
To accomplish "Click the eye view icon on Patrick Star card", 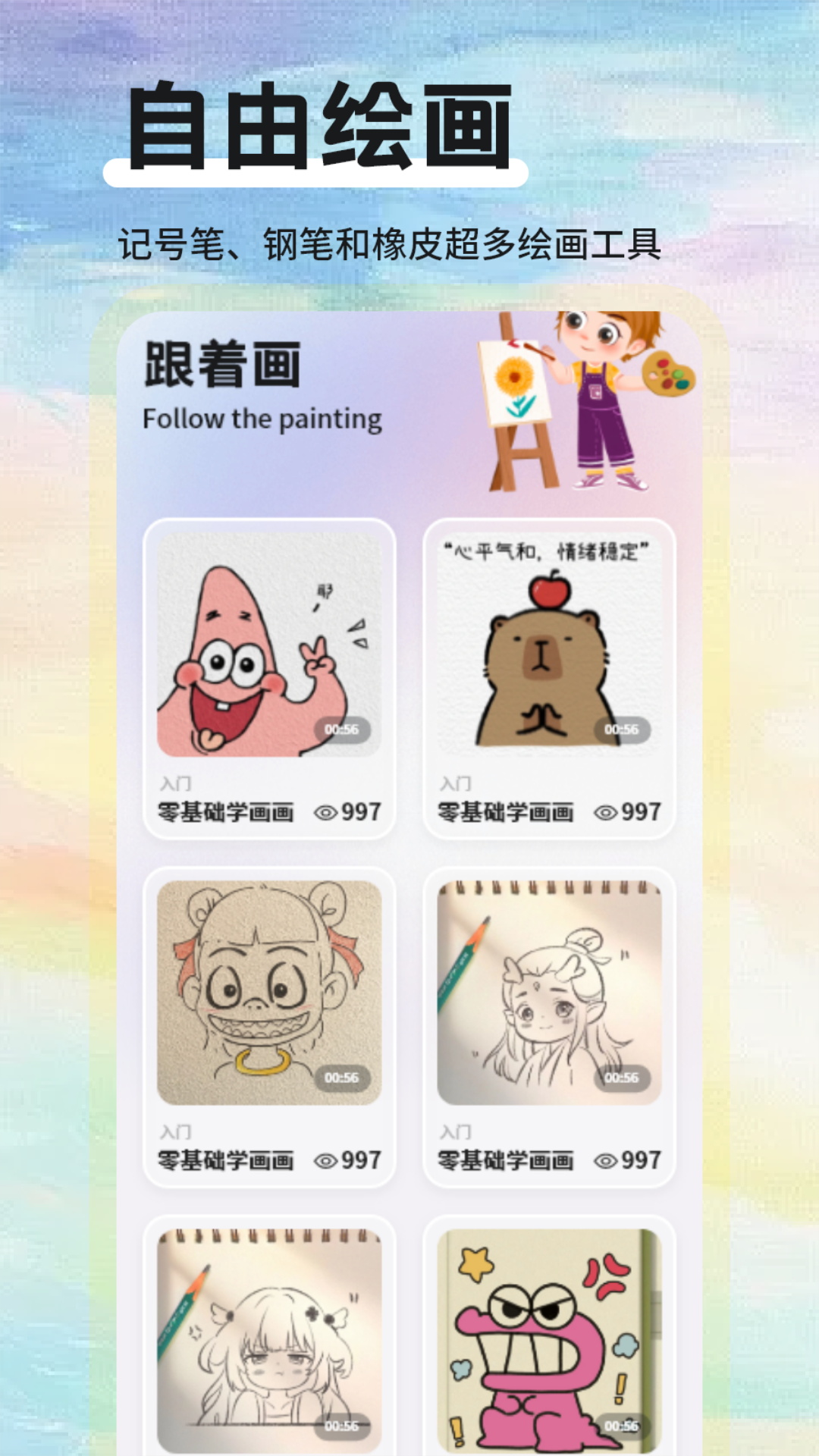I will 327,811.
